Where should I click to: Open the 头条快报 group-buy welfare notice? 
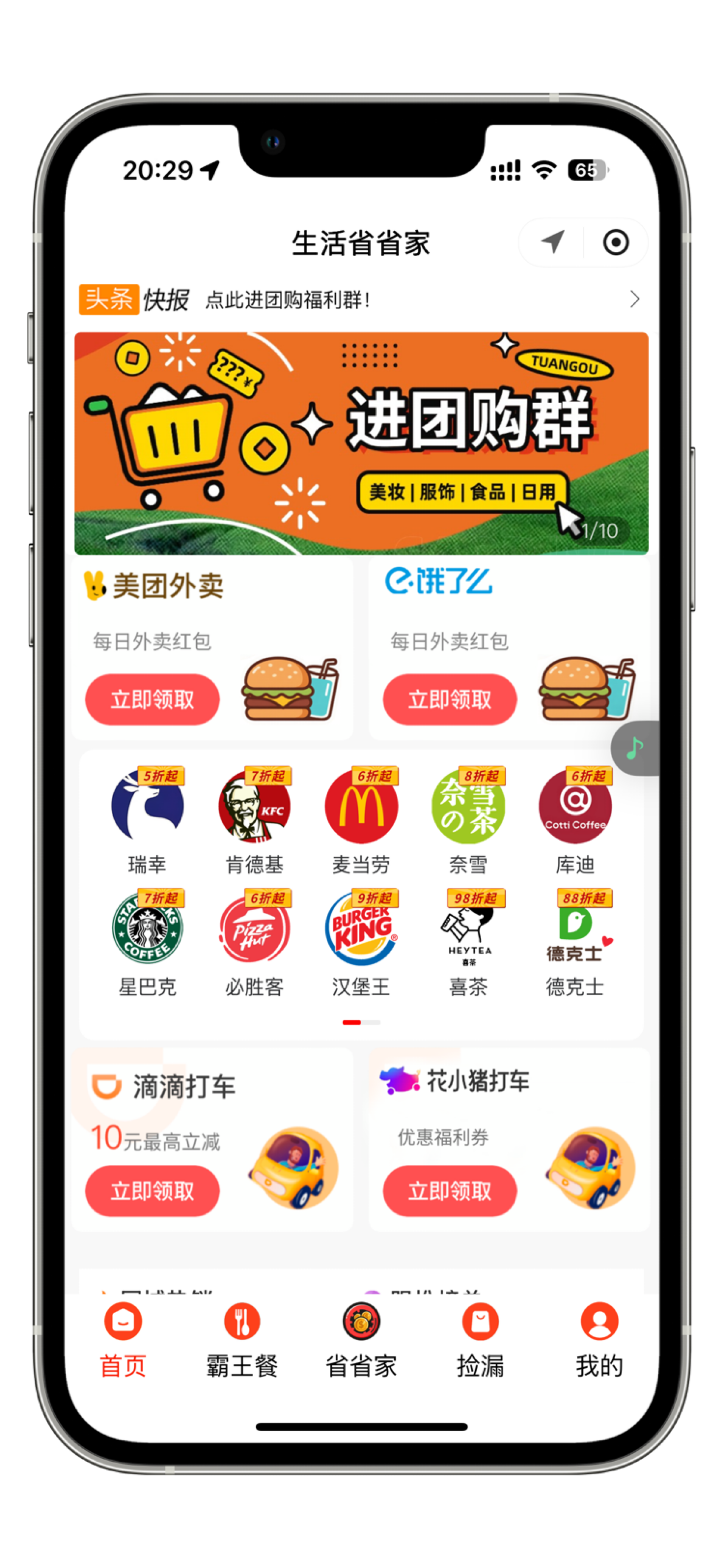(360, 299)
